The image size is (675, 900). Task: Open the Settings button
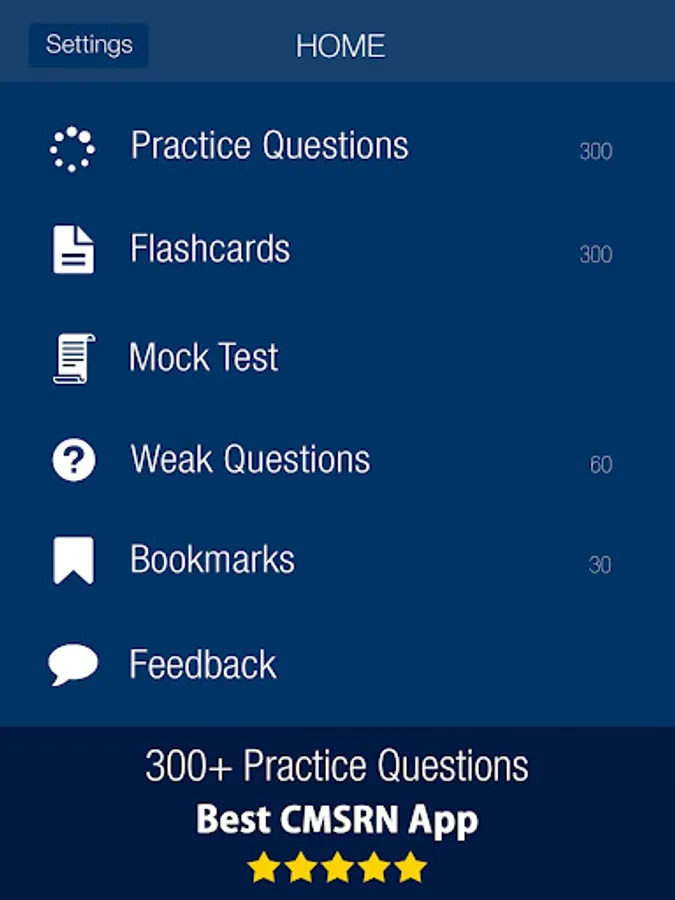click(x=89, y=45)
